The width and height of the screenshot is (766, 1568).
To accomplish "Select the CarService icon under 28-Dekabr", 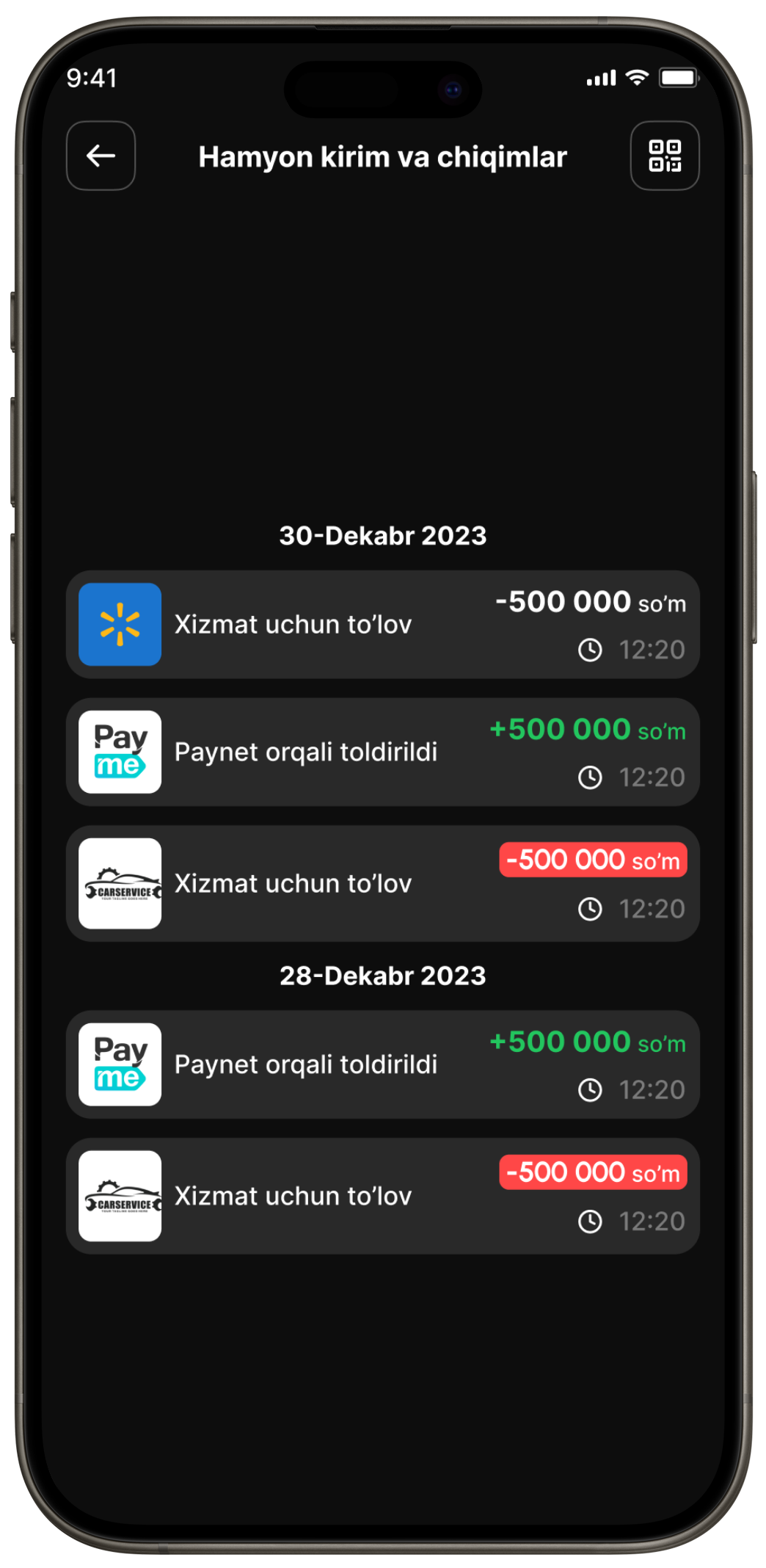I will tap(120, 1196).
